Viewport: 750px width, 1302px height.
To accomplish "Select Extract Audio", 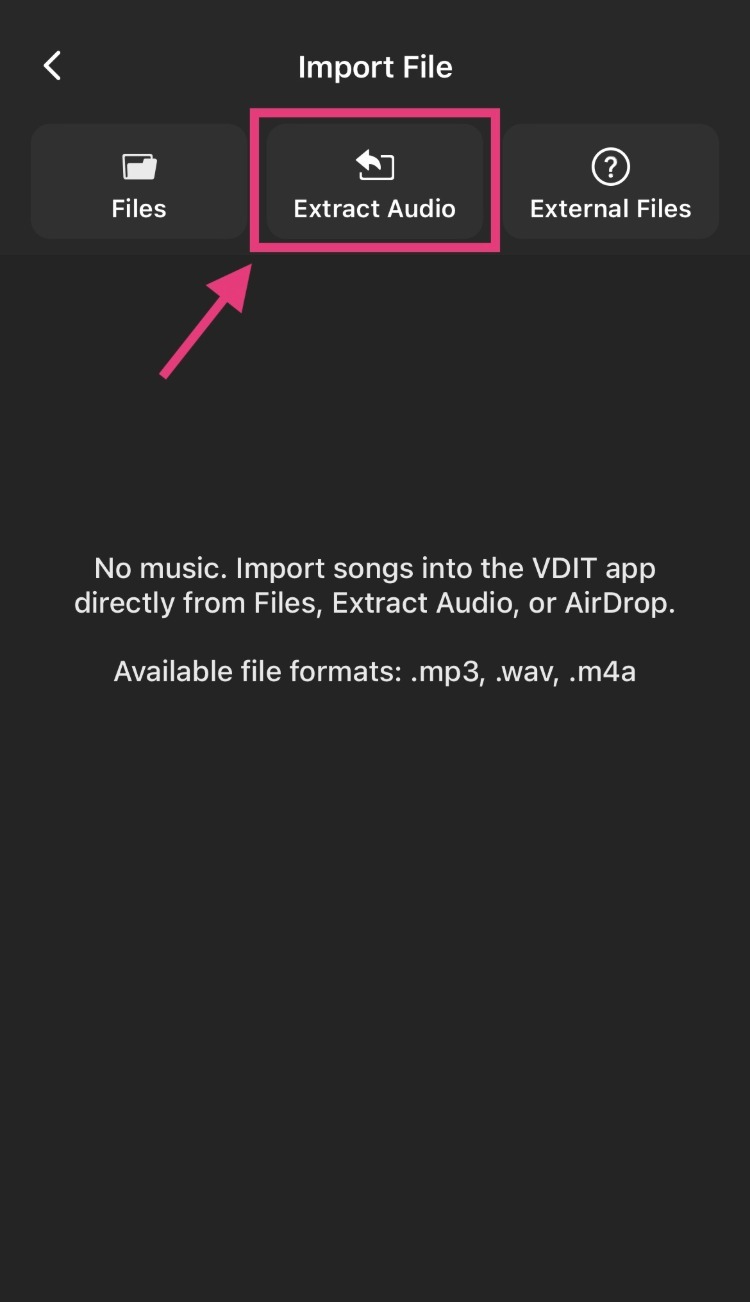I will 375,182.
